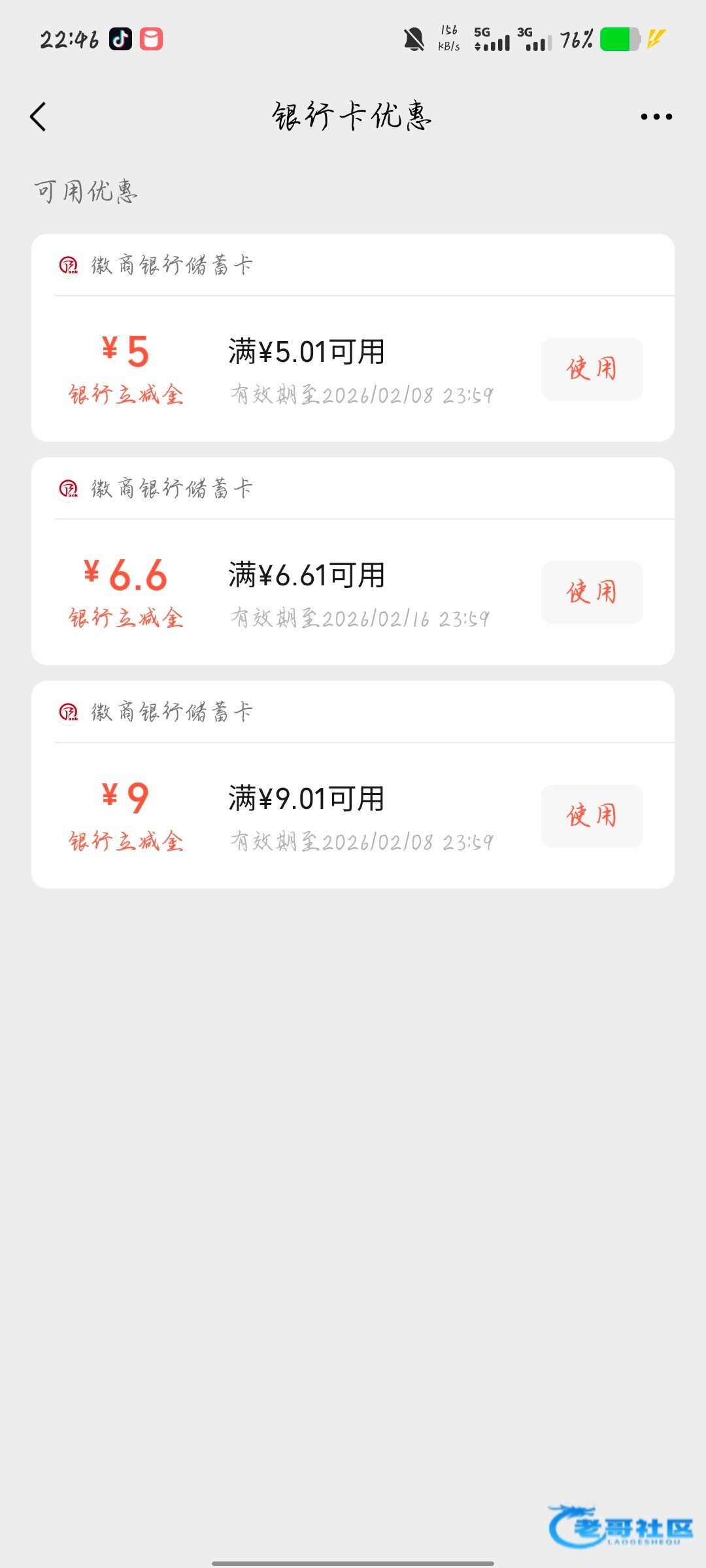Go back from 银行卡优惠 page
This screenshot has height=1568, width=706.
point(39,117)
